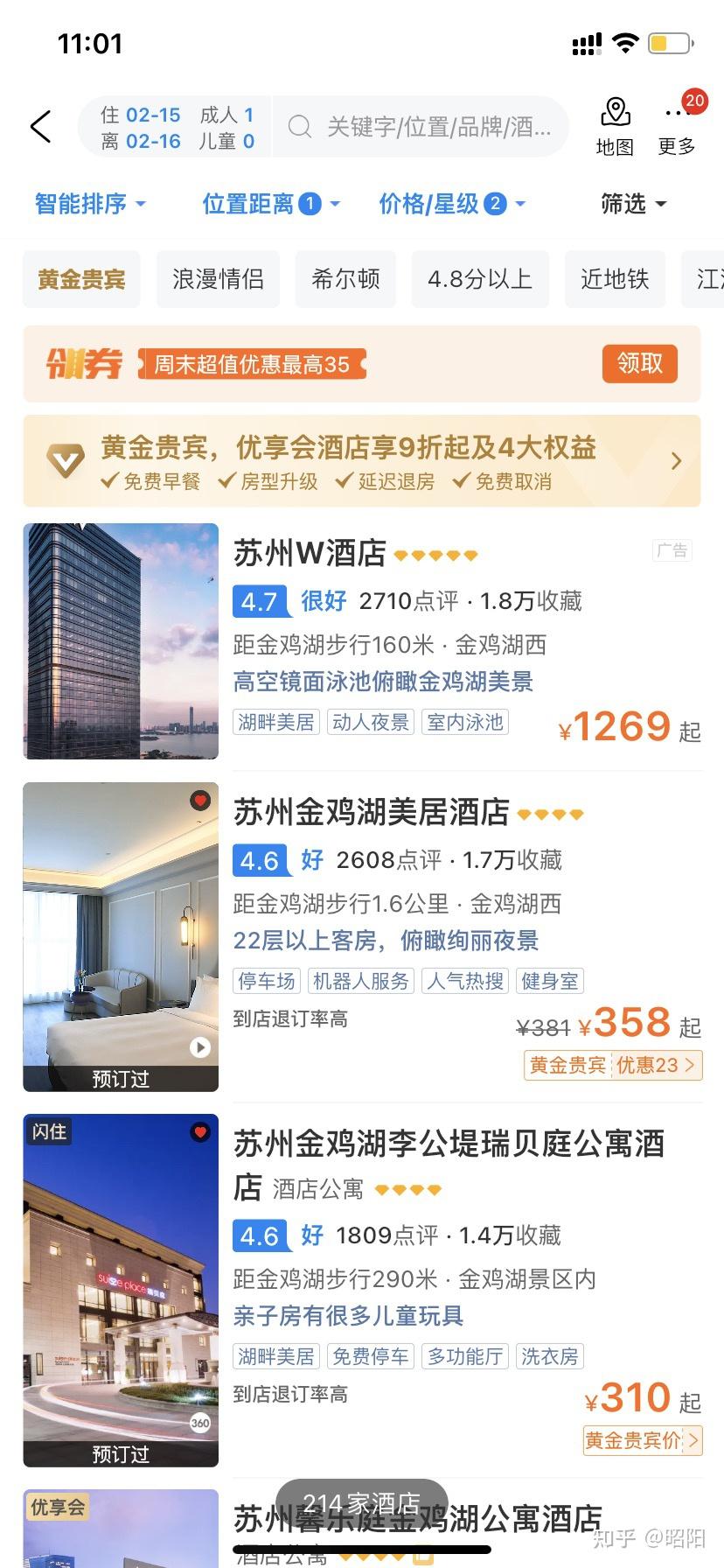
Task: Open the 苏州金鸡湖美居酒店 listing
Action: 371,812
